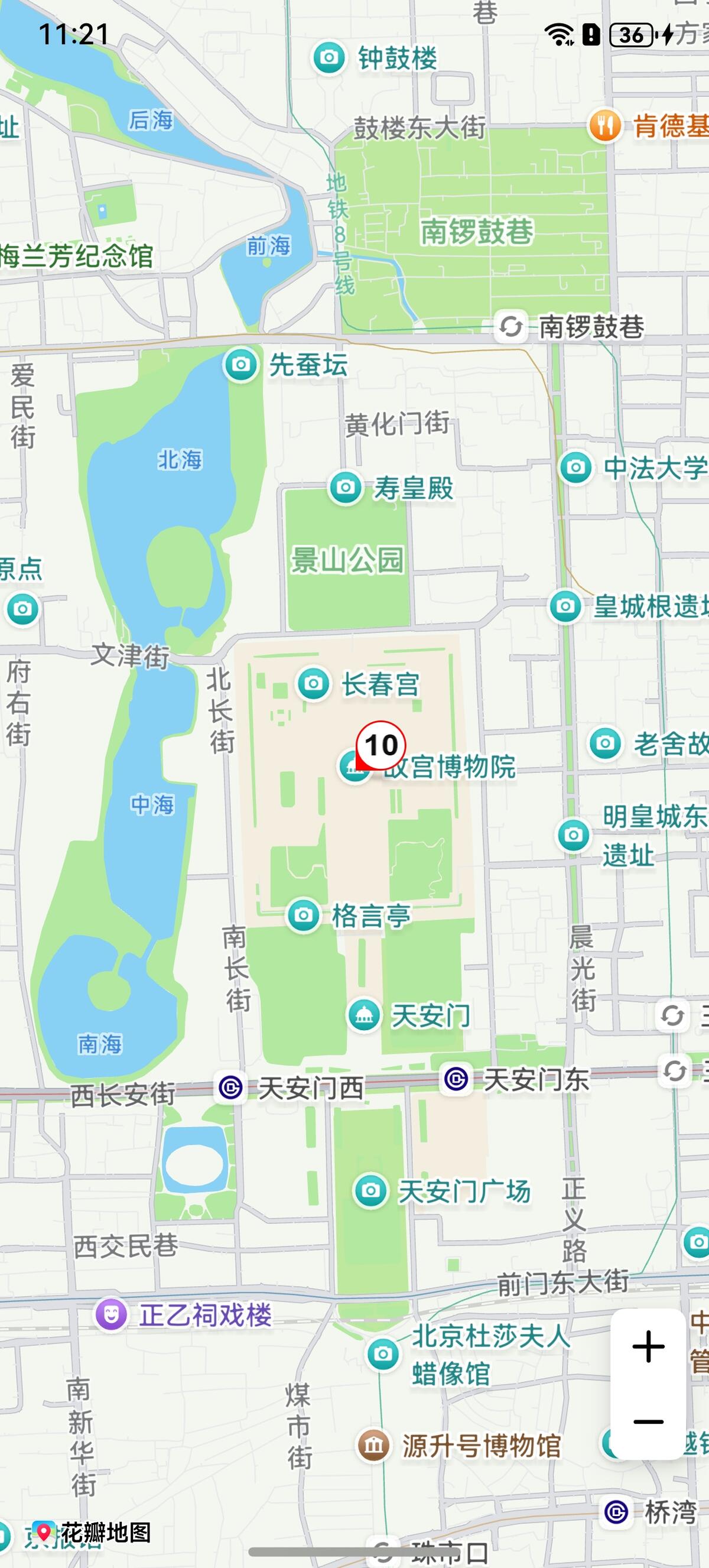This screenshot has height=1568, width=709.
Task: Open the 明皇城东 遗址 pin
Action: click(573, 835)
